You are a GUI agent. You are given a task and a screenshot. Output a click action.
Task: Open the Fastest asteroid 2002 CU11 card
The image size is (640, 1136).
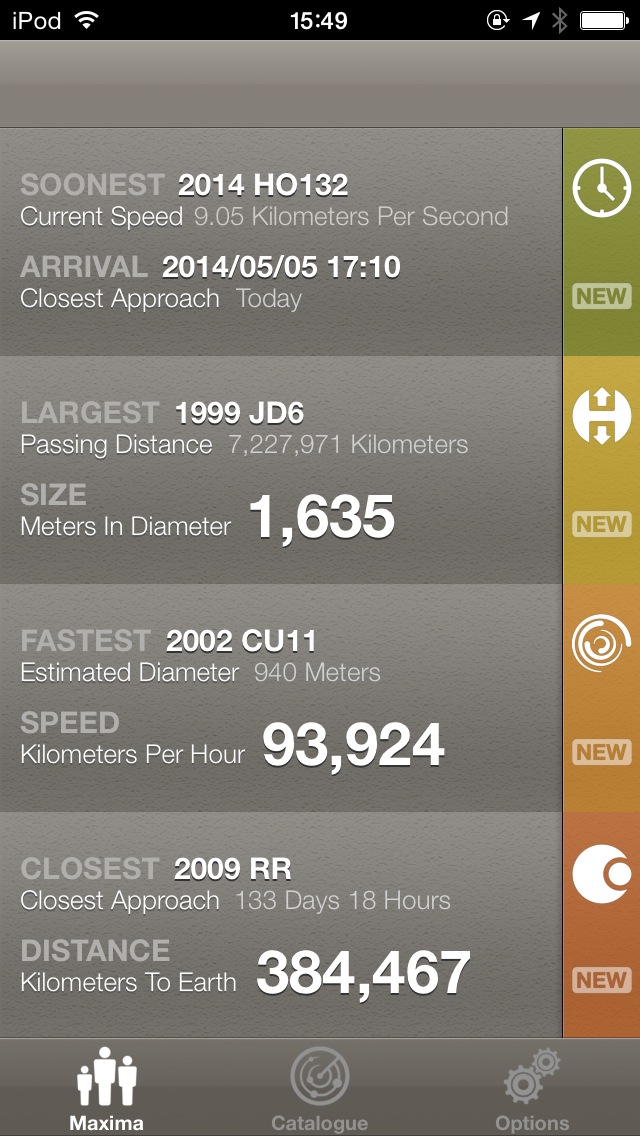282,698
